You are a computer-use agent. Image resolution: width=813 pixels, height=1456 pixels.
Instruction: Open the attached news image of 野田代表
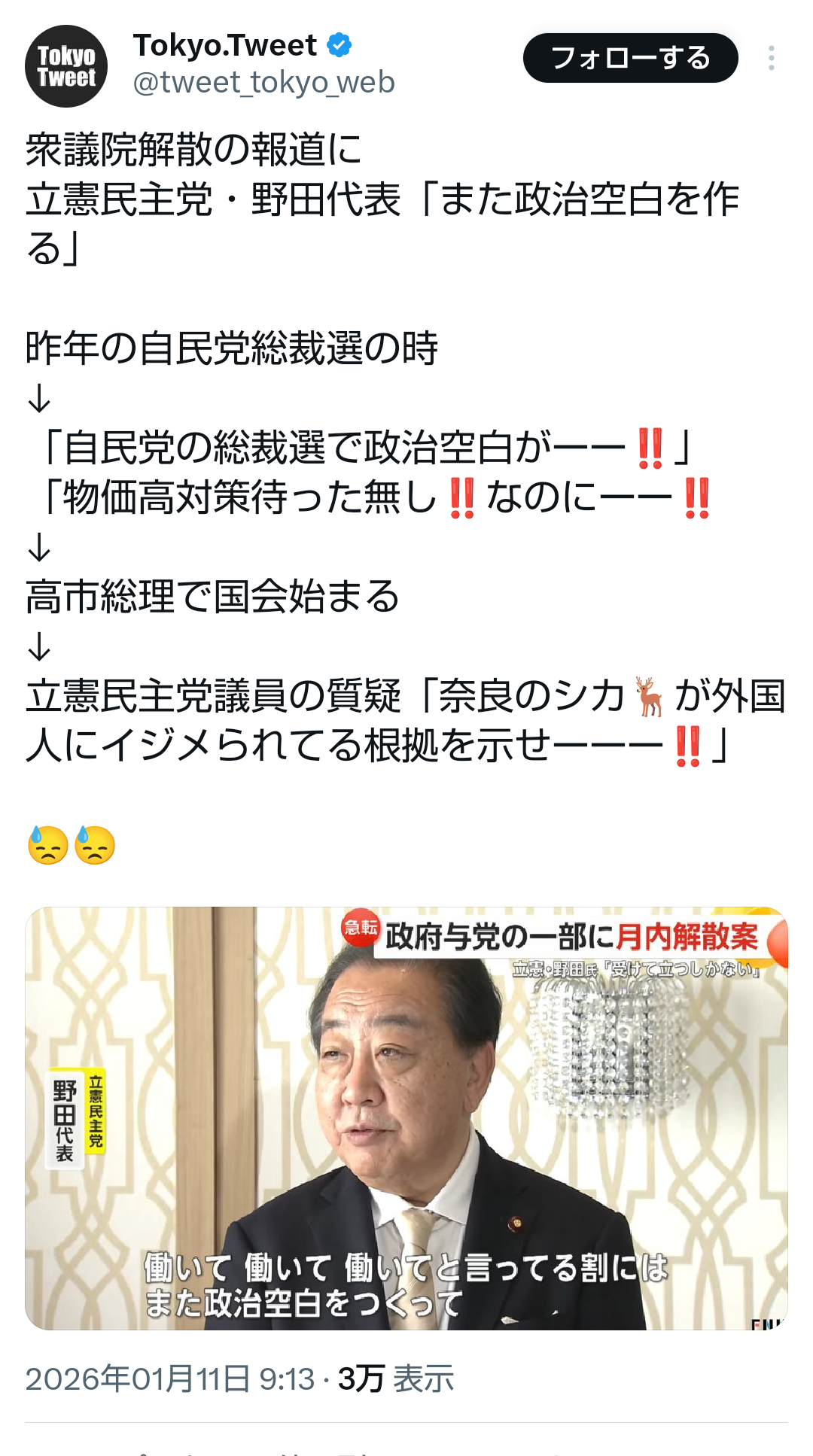406,1118
